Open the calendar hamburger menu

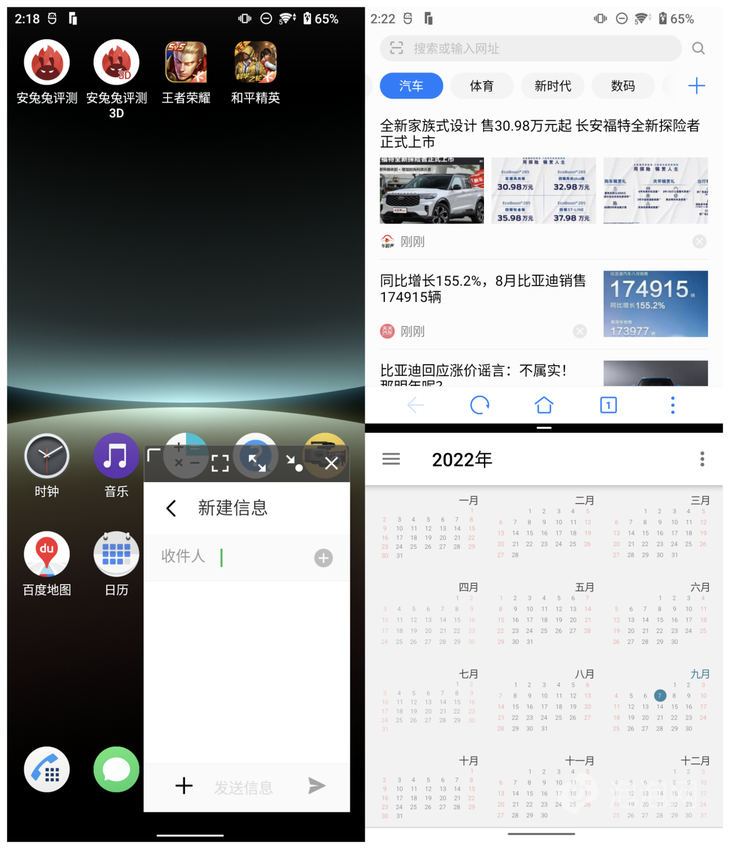[391, 459]
